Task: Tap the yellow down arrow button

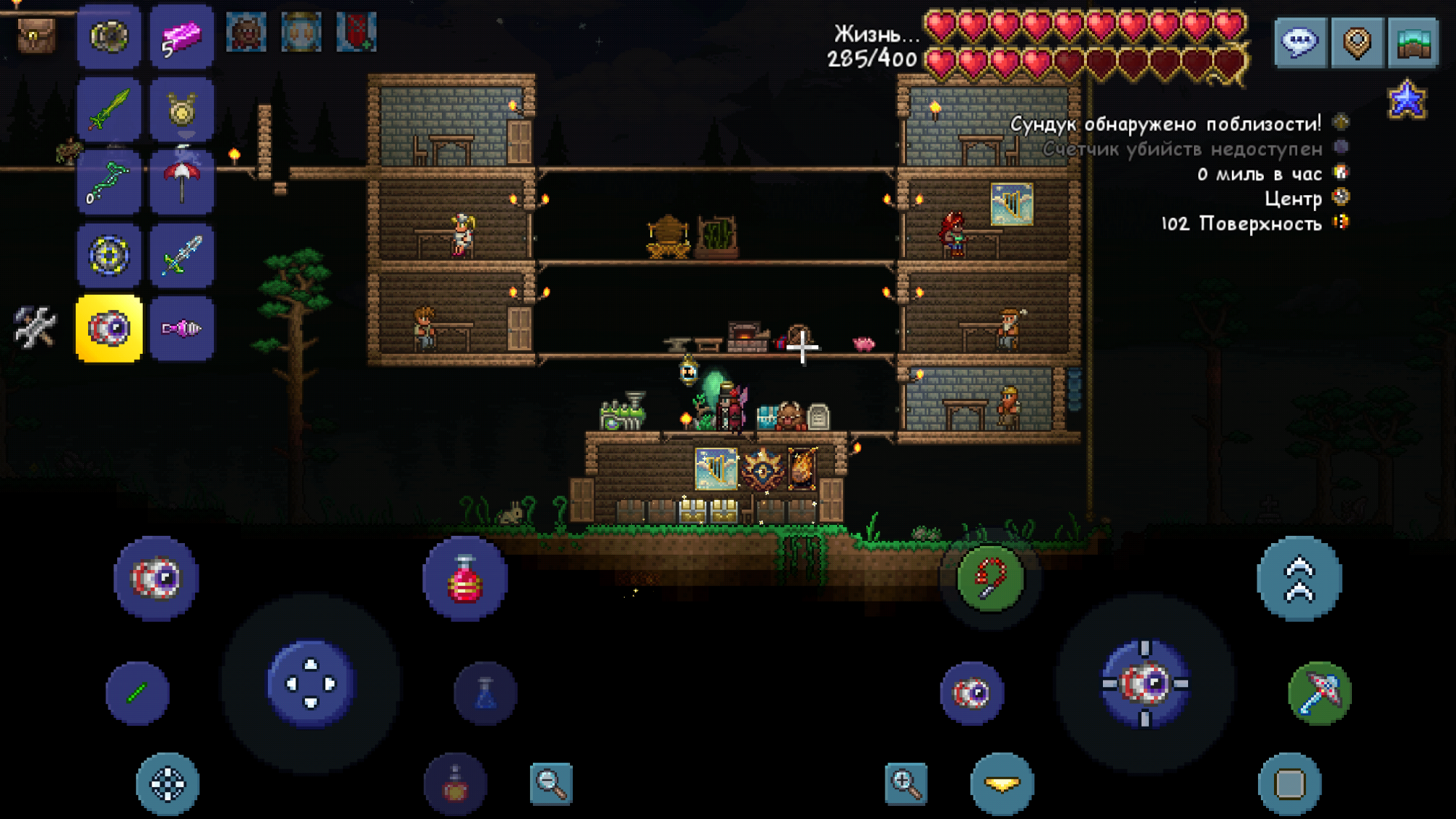Action: pyautogui.click(x=1002, y=784)
